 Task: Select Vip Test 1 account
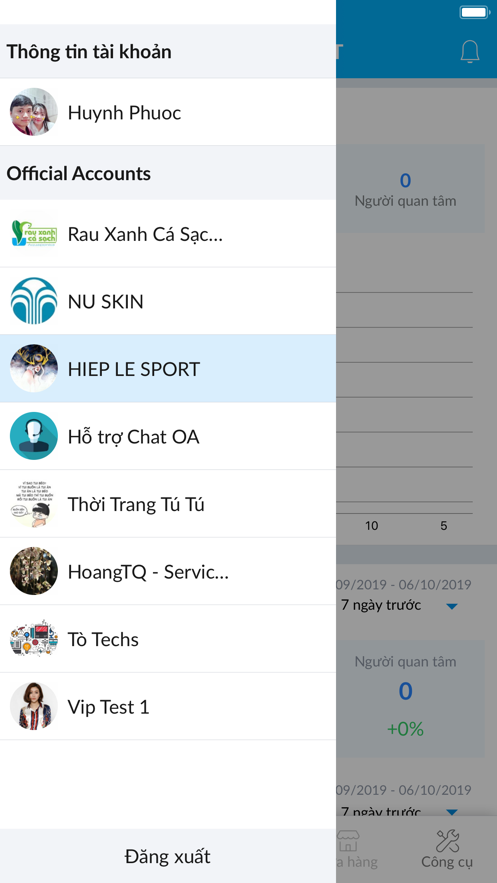pos(168,707)
